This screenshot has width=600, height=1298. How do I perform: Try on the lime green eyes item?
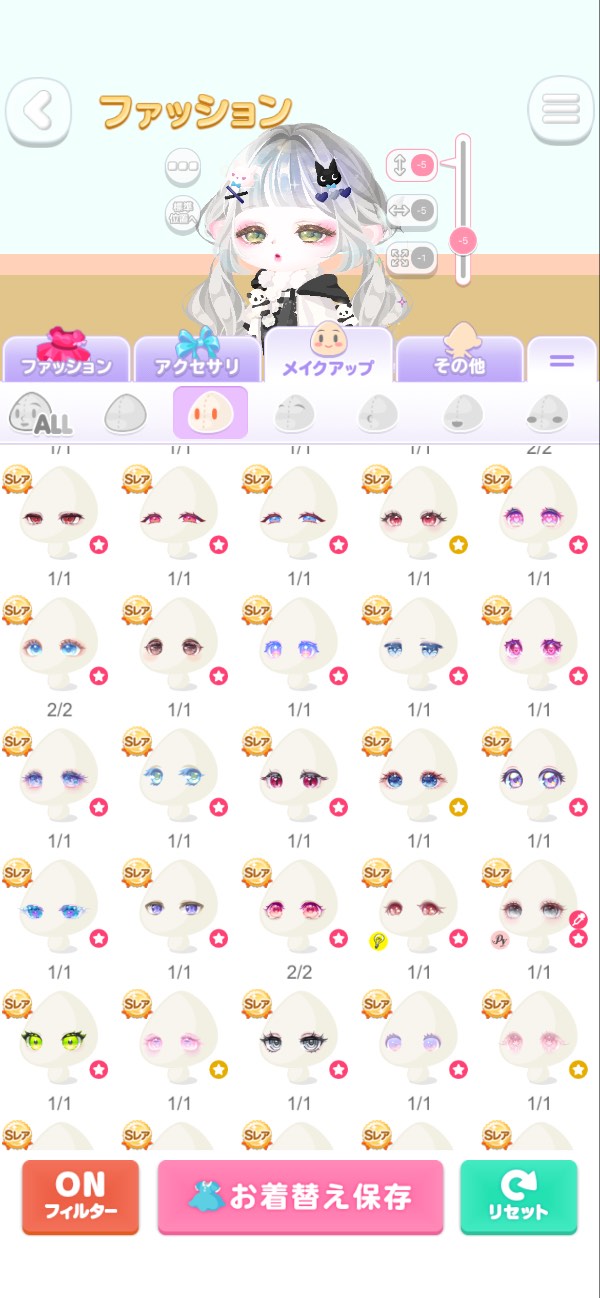click(x=58, y=1038)
